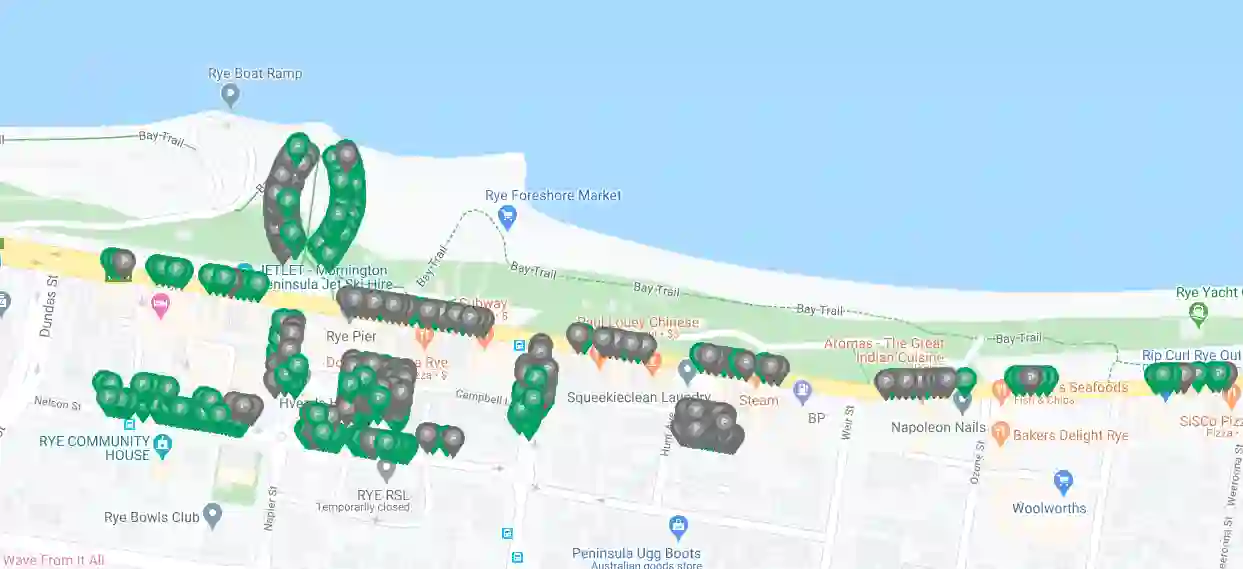Open the Napoleon Nails marker
Screen dimensions: 1243x569
(x=962, y=403)
